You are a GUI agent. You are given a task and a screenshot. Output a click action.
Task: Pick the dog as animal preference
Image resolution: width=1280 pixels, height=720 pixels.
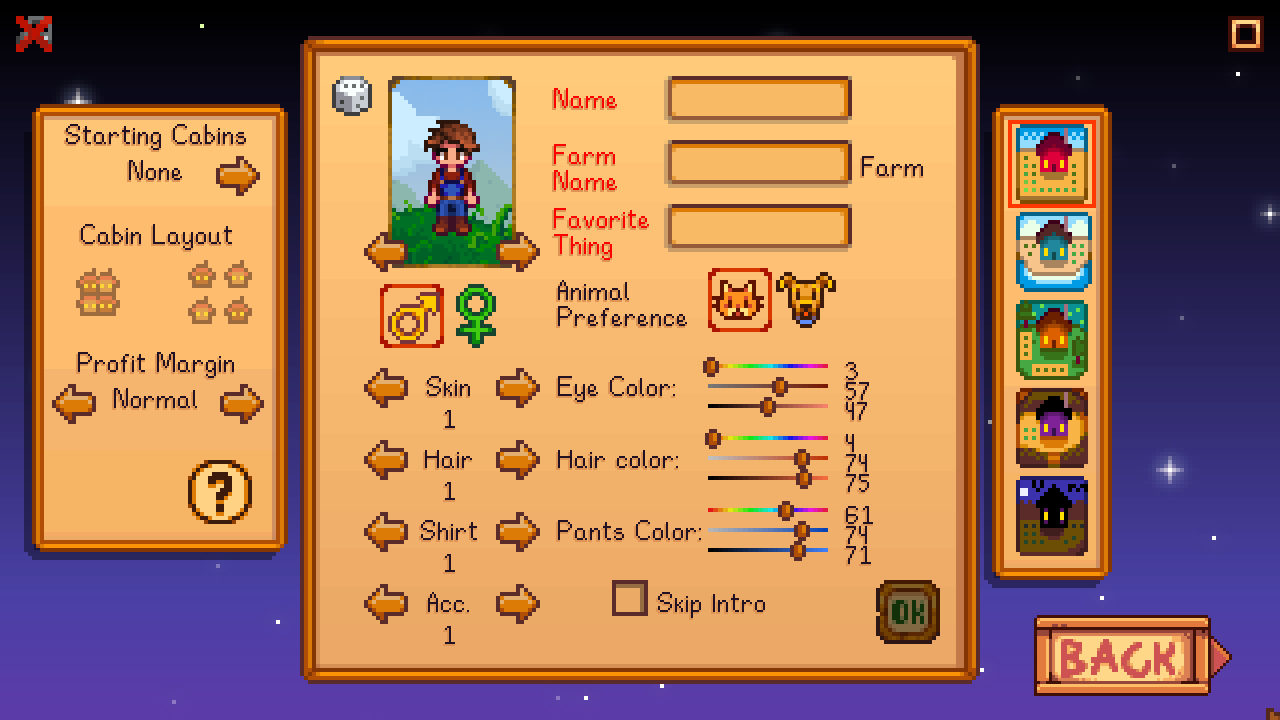point(805,299)
